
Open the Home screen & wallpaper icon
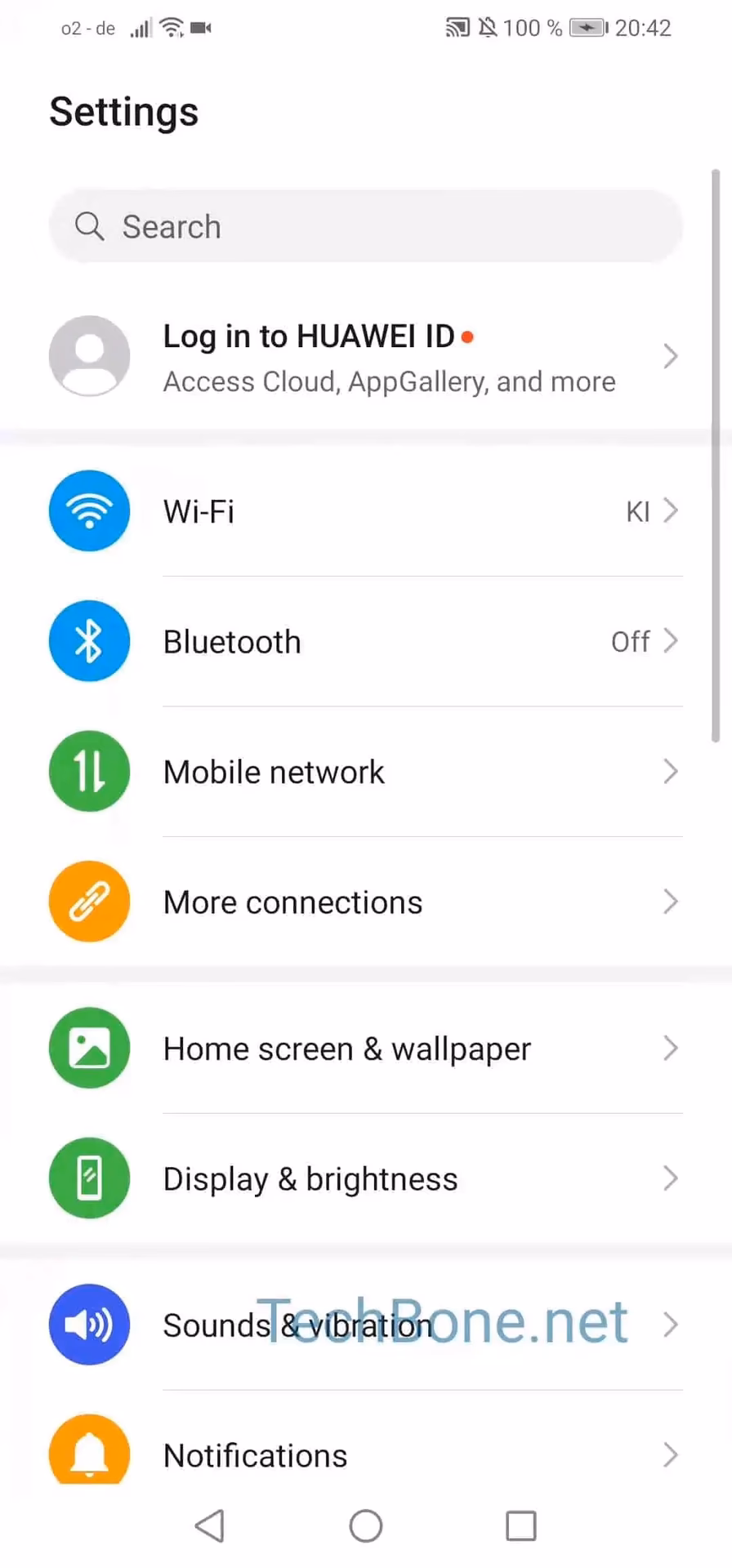click(x=89, y=1048)
